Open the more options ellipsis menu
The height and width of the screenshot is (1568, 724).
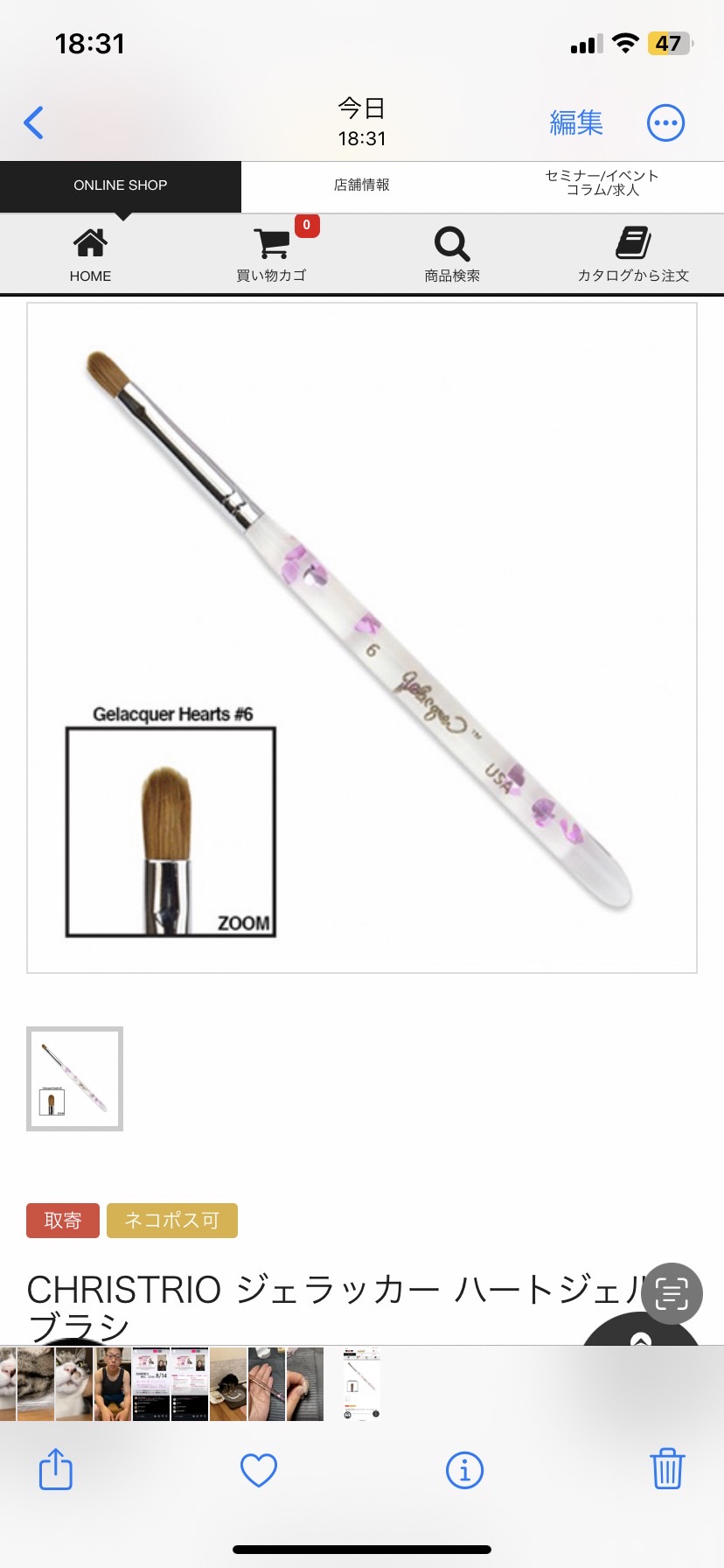point(665,122)
